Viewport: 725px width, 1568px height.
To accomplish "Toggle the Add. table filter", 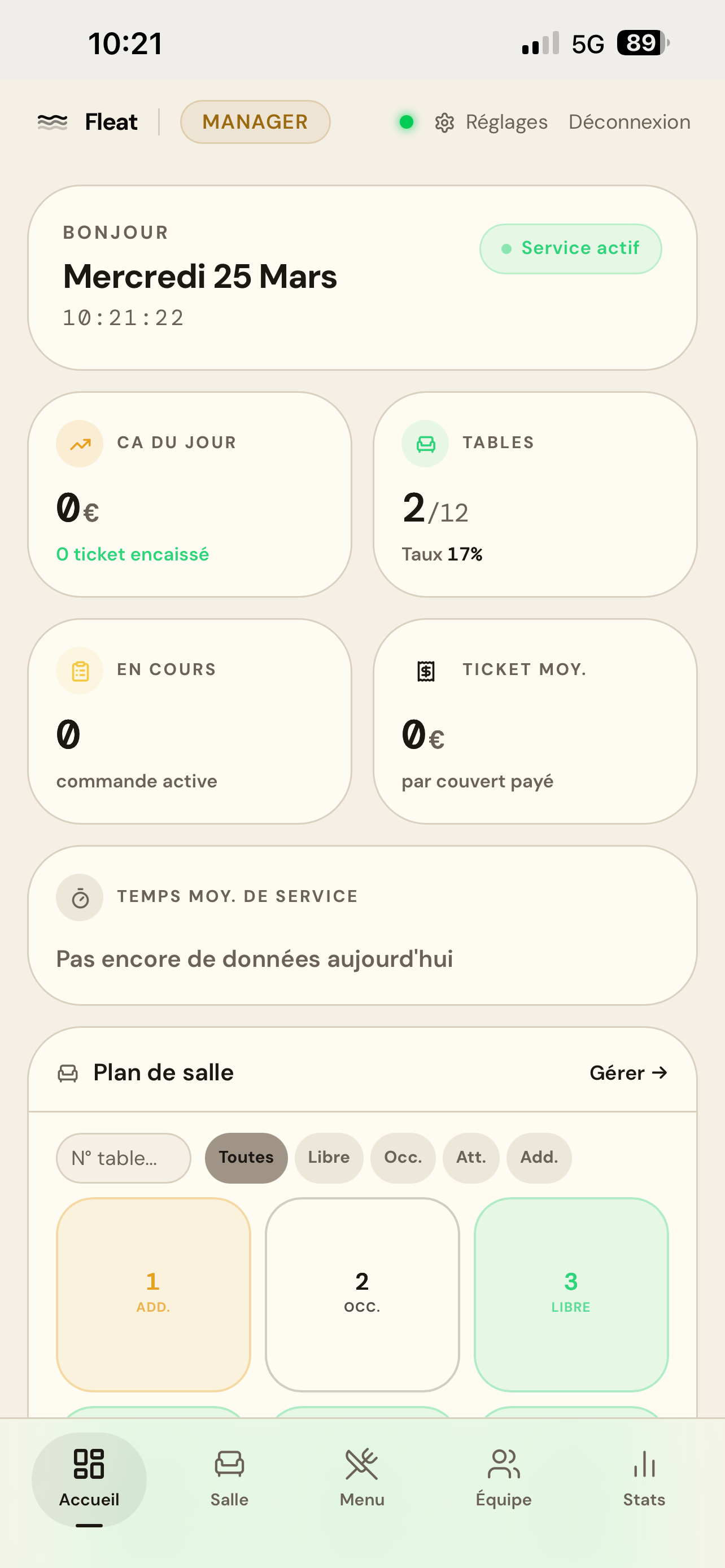I will (x=539, y=1158).
